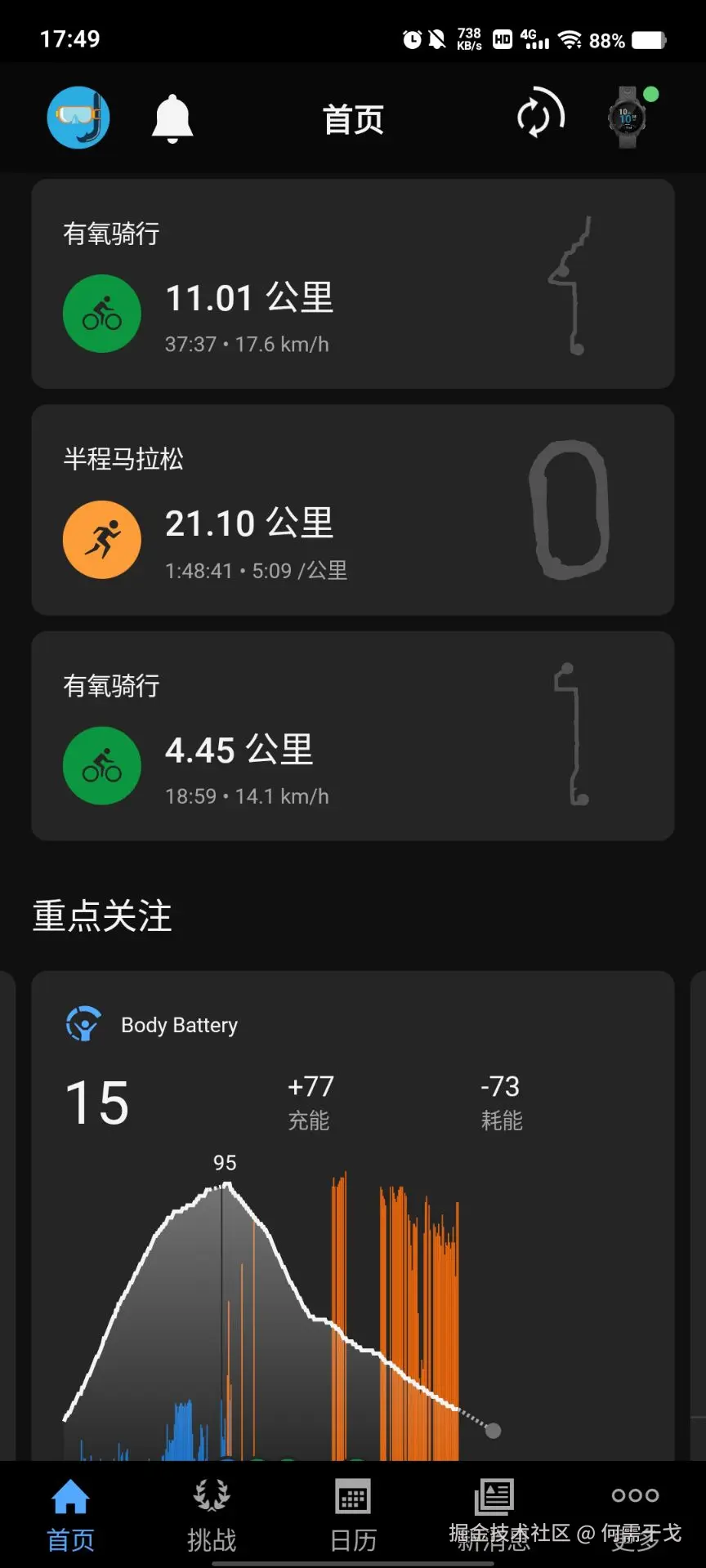This screenshot has height=1568, width=706.
Task: Open the 半程马拉松 activity card
Action: click(x=352, y=509)
